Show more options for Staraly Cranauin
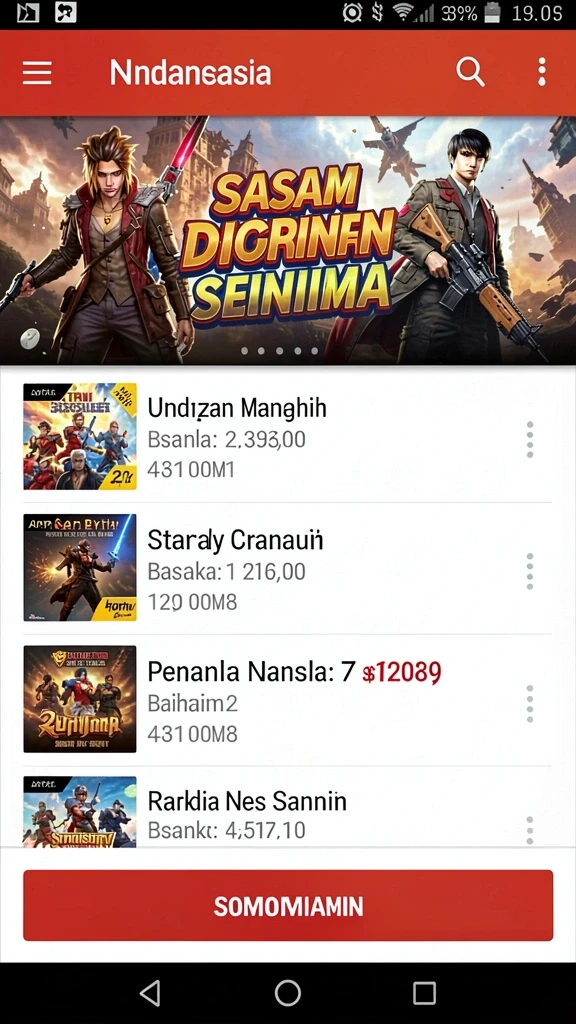576x1024 pixels. pyautogui.click(x=530, y=571)
